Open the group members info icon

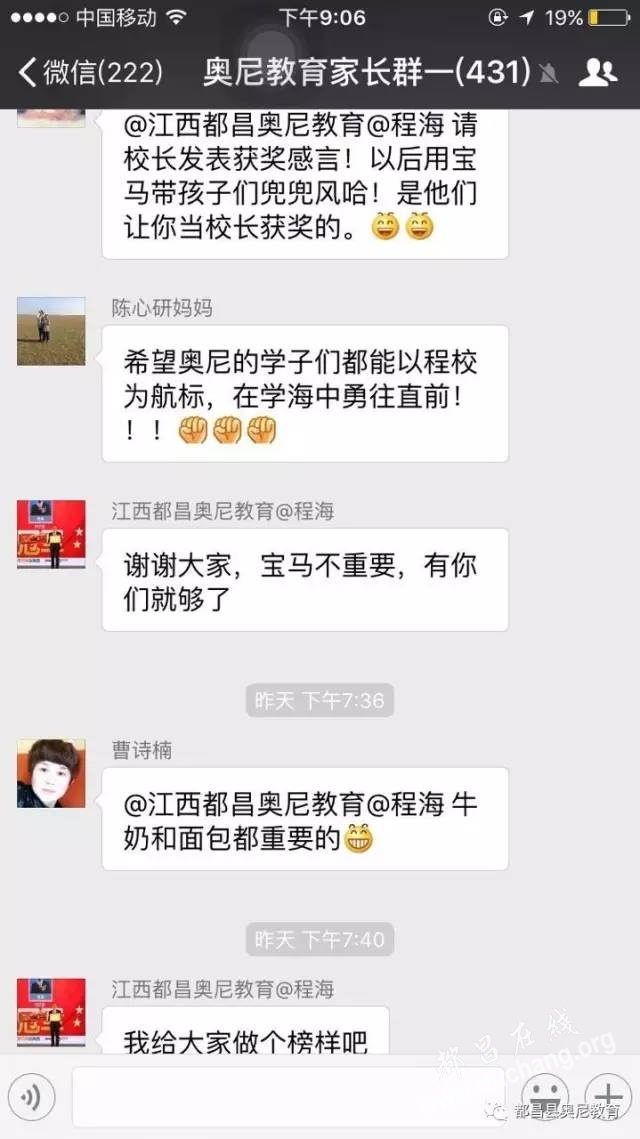tap(598, 72)
